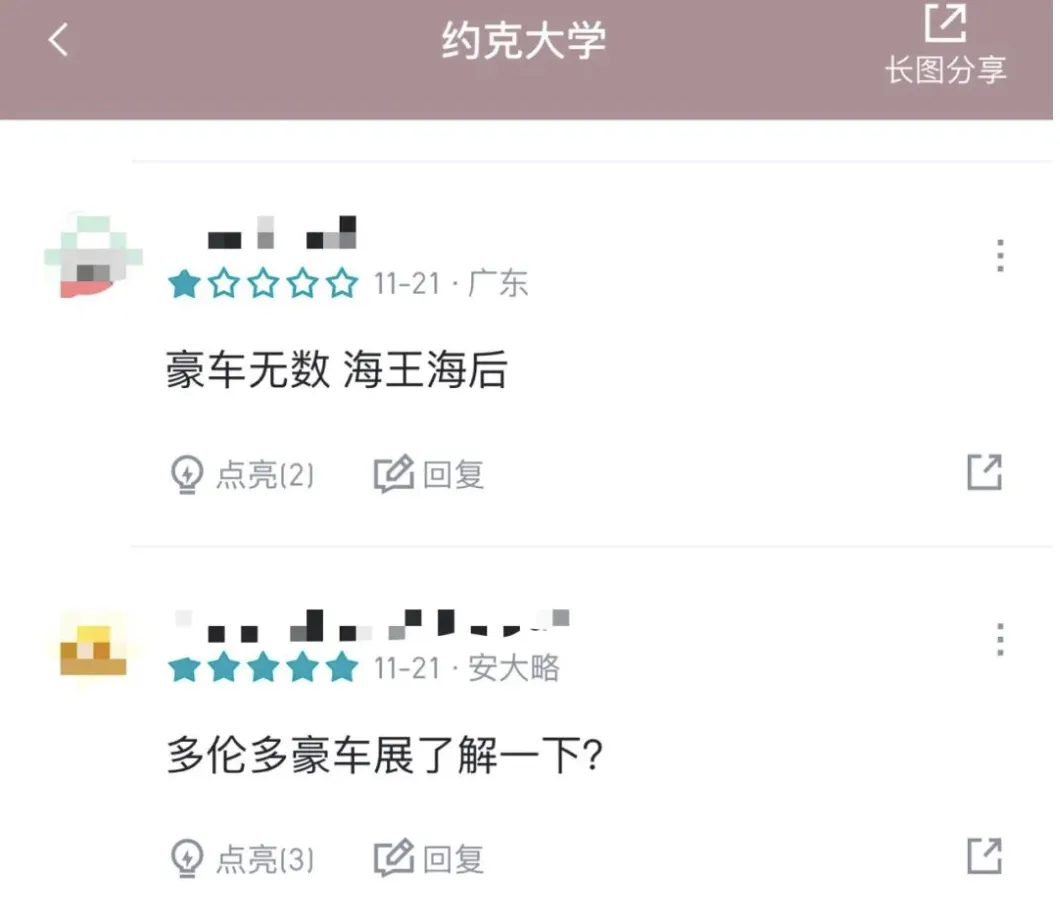Reply to the 豪车无数 海王海后 review

coord(429,474)
